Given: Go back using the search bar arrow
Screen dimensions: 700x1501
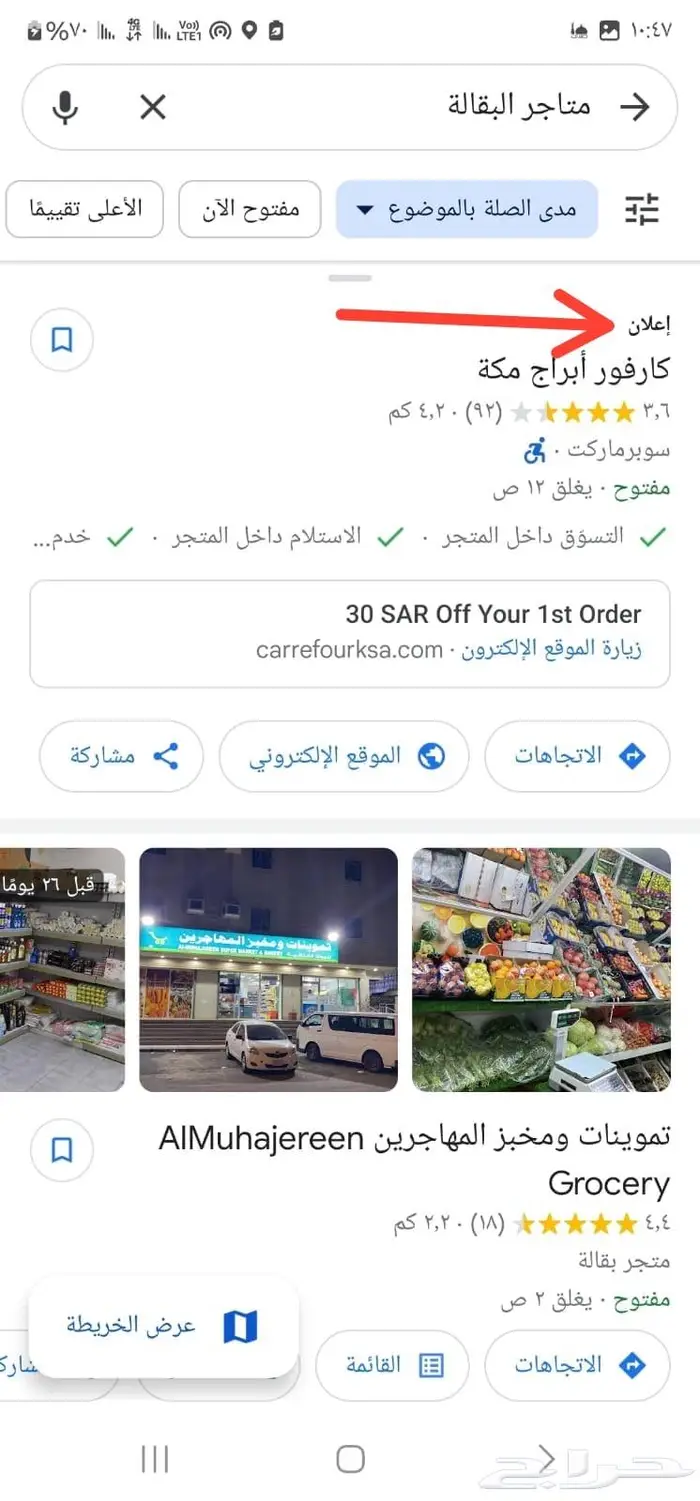Looking at the screenshot, I should click(x=635, y=107).
